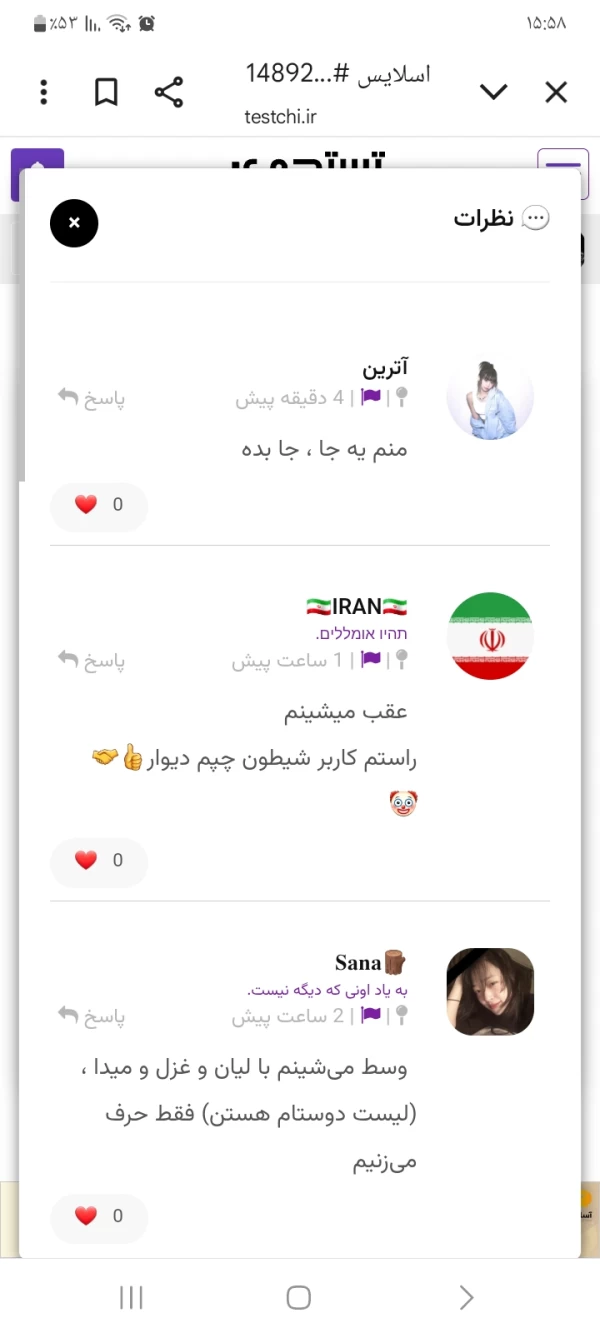Like آترین's comment
This screenshot has height=1333, width=600.
click(x=98, y=505)
